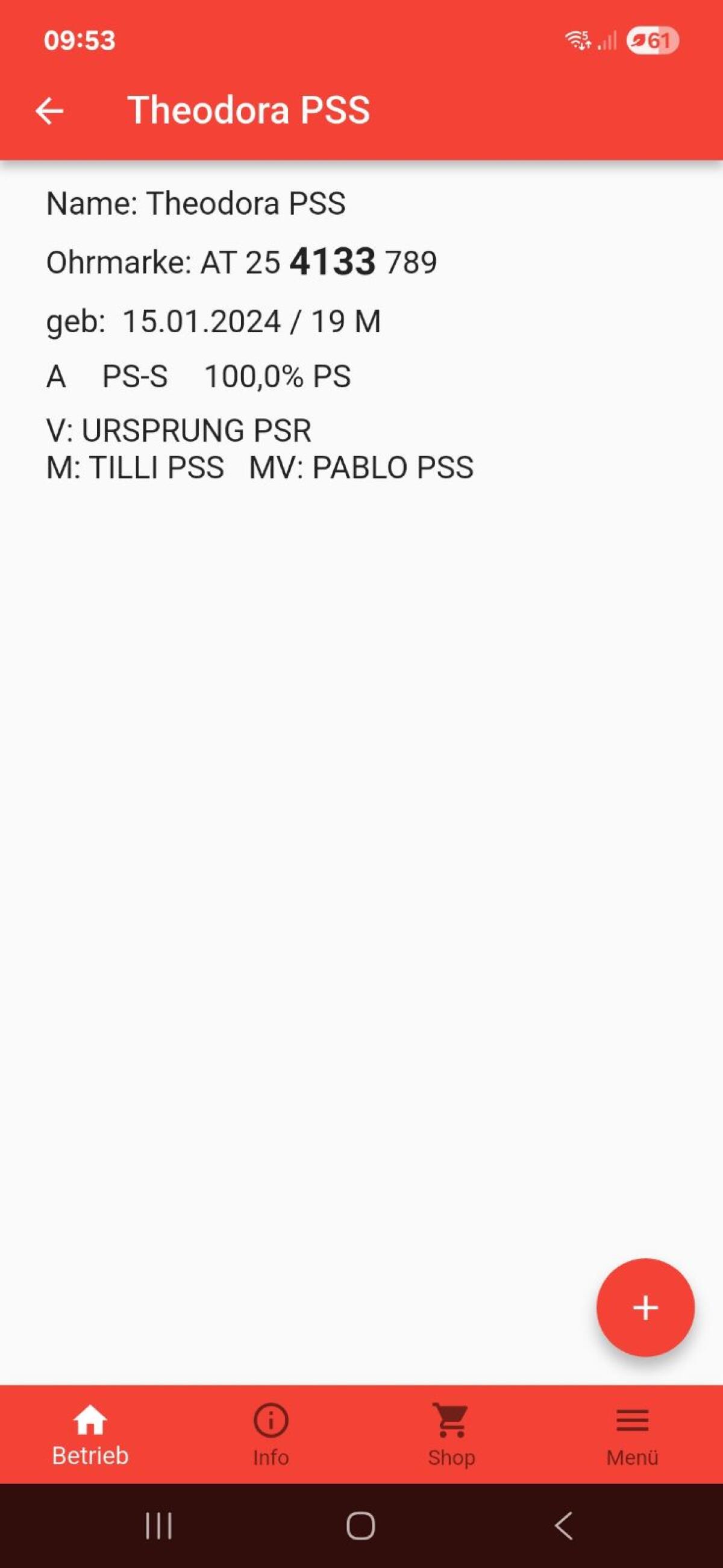Go back from Theodora PSS page
Image resolution: width=723 pixels, height=1568 pixels.
(49, 111)
